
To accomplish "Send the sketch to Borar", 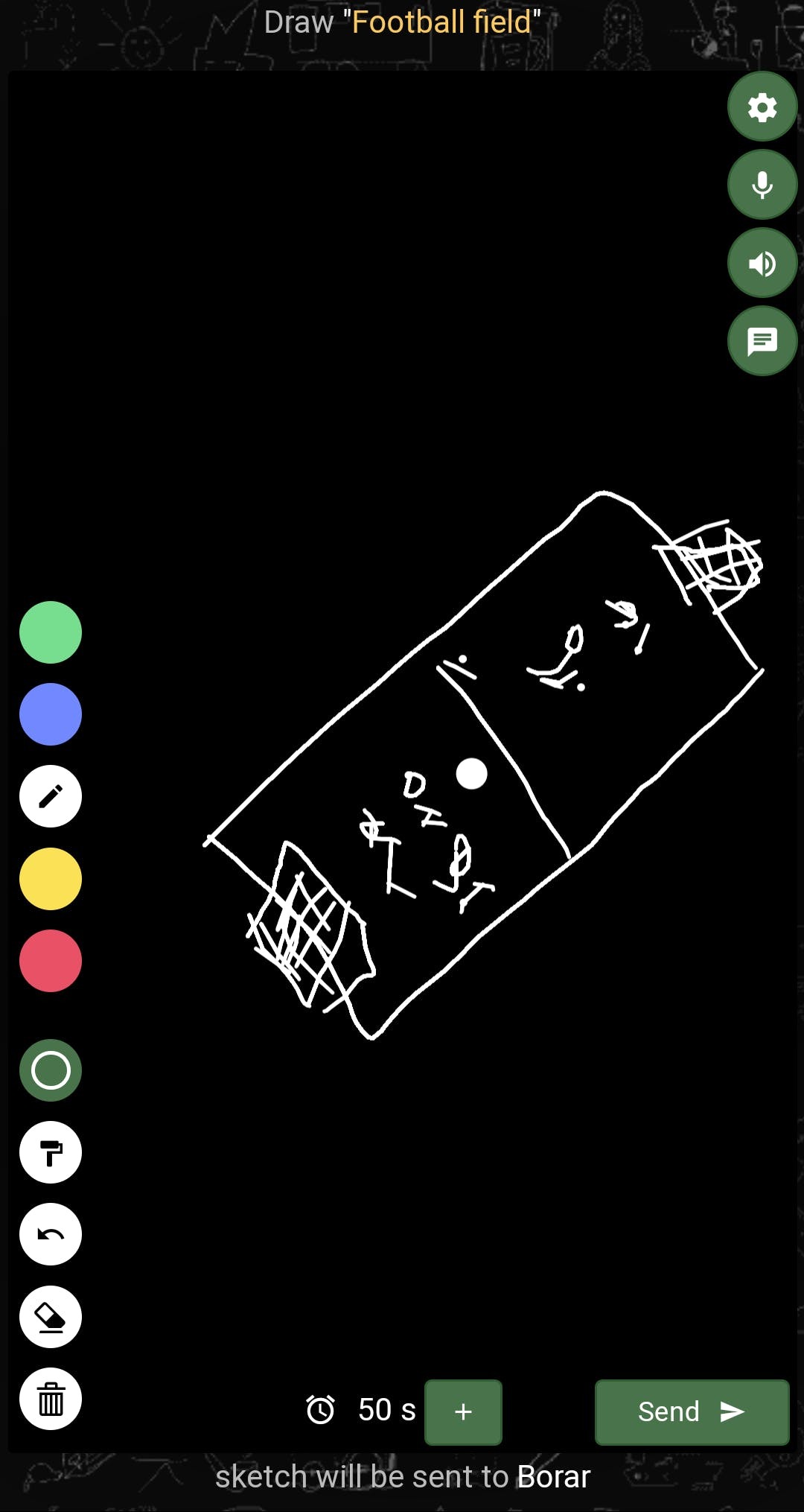I will [690, 1410].
